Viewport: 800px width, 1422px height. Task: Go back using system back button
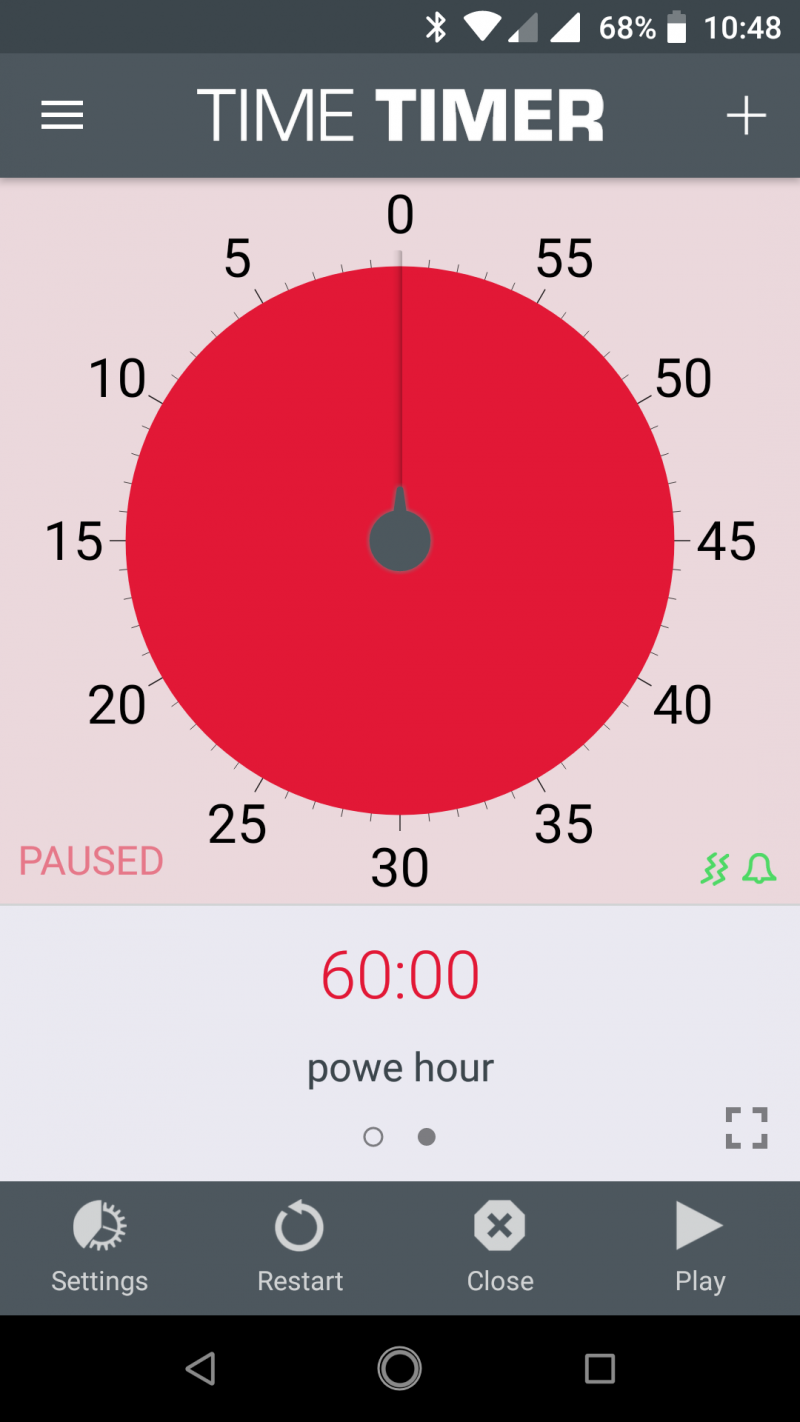(201, 1368)
